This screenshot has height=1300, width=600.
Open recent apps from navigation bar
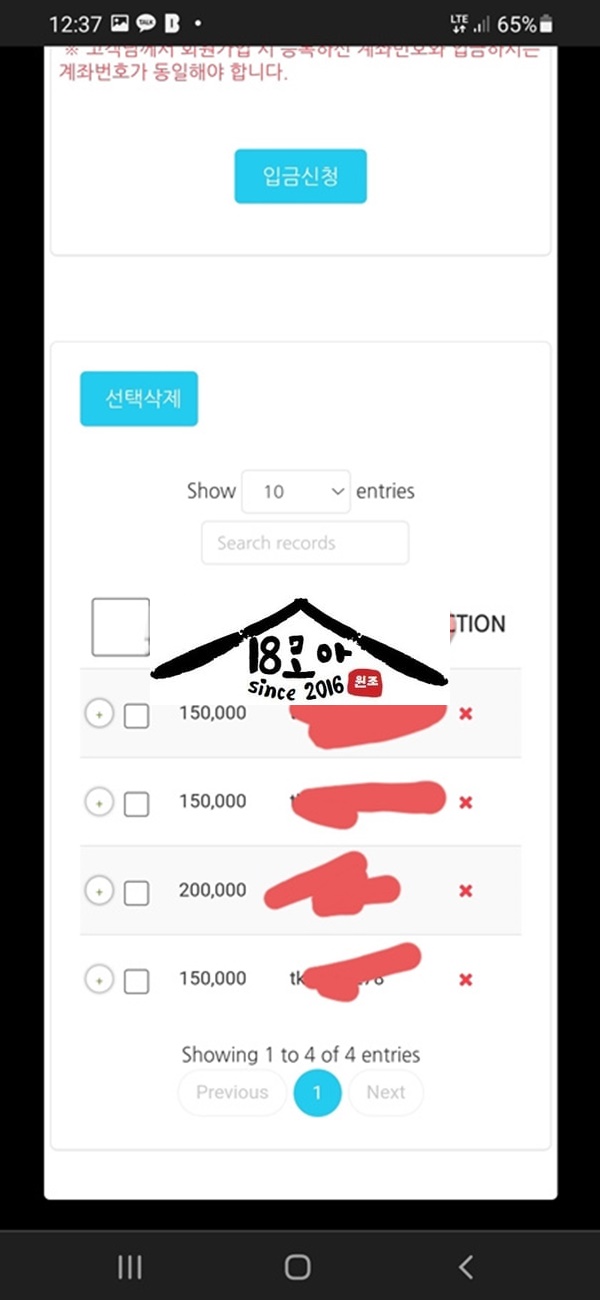pyautogui.click(x=130, y=1267)
